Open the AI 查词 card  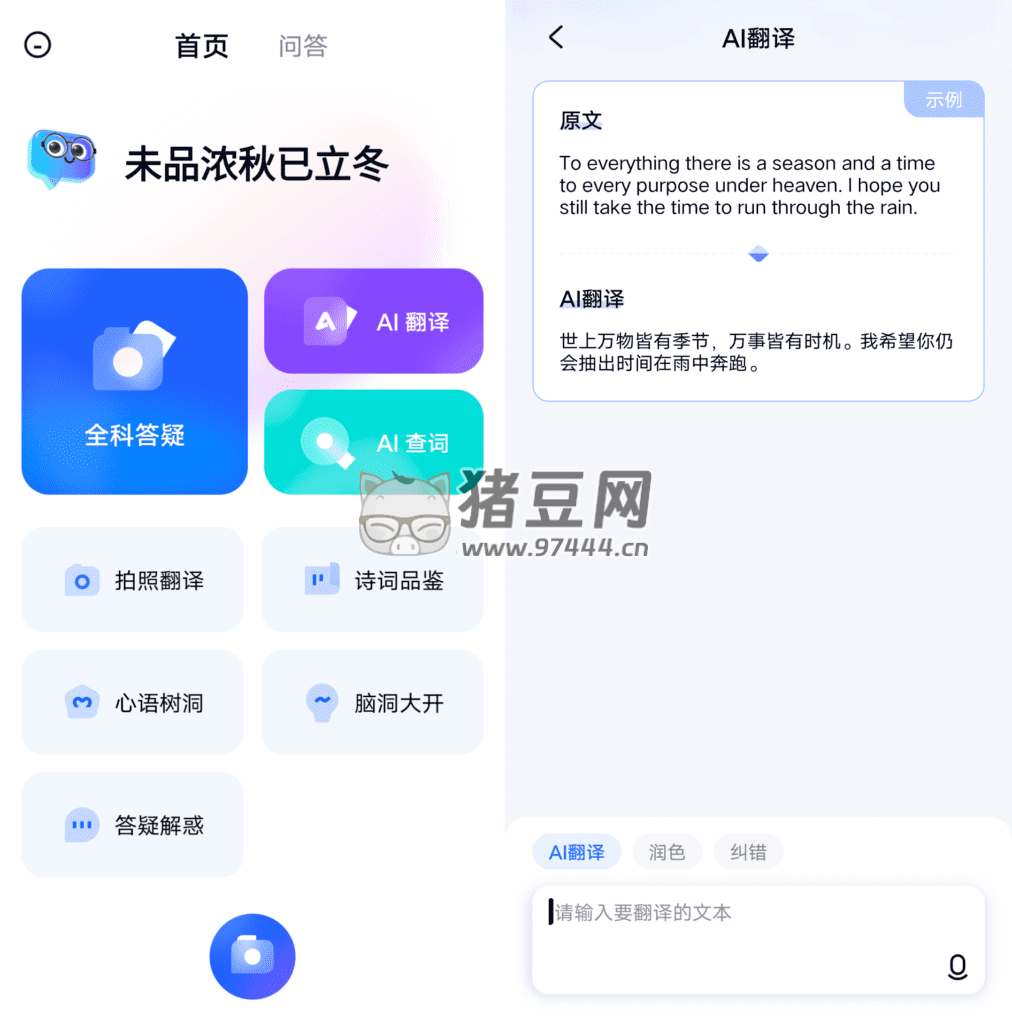(x=373, y=442)
